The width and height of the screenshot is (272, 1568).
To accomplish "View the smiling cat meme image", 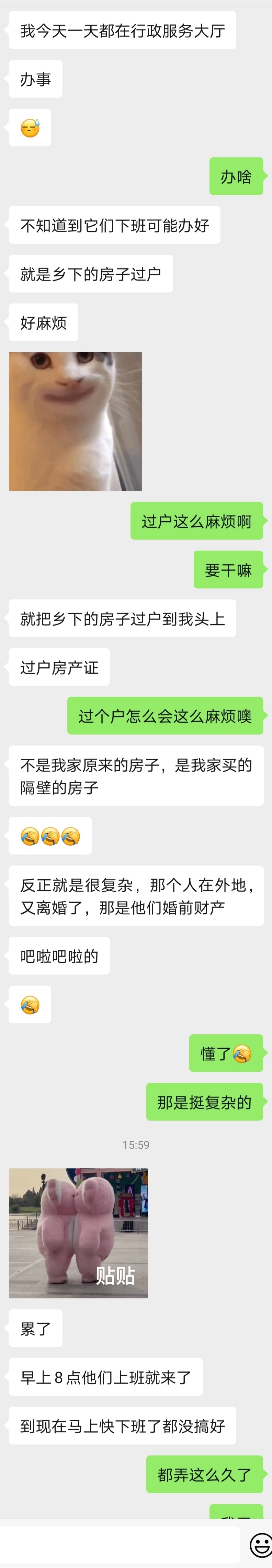I will pos(75,421).
